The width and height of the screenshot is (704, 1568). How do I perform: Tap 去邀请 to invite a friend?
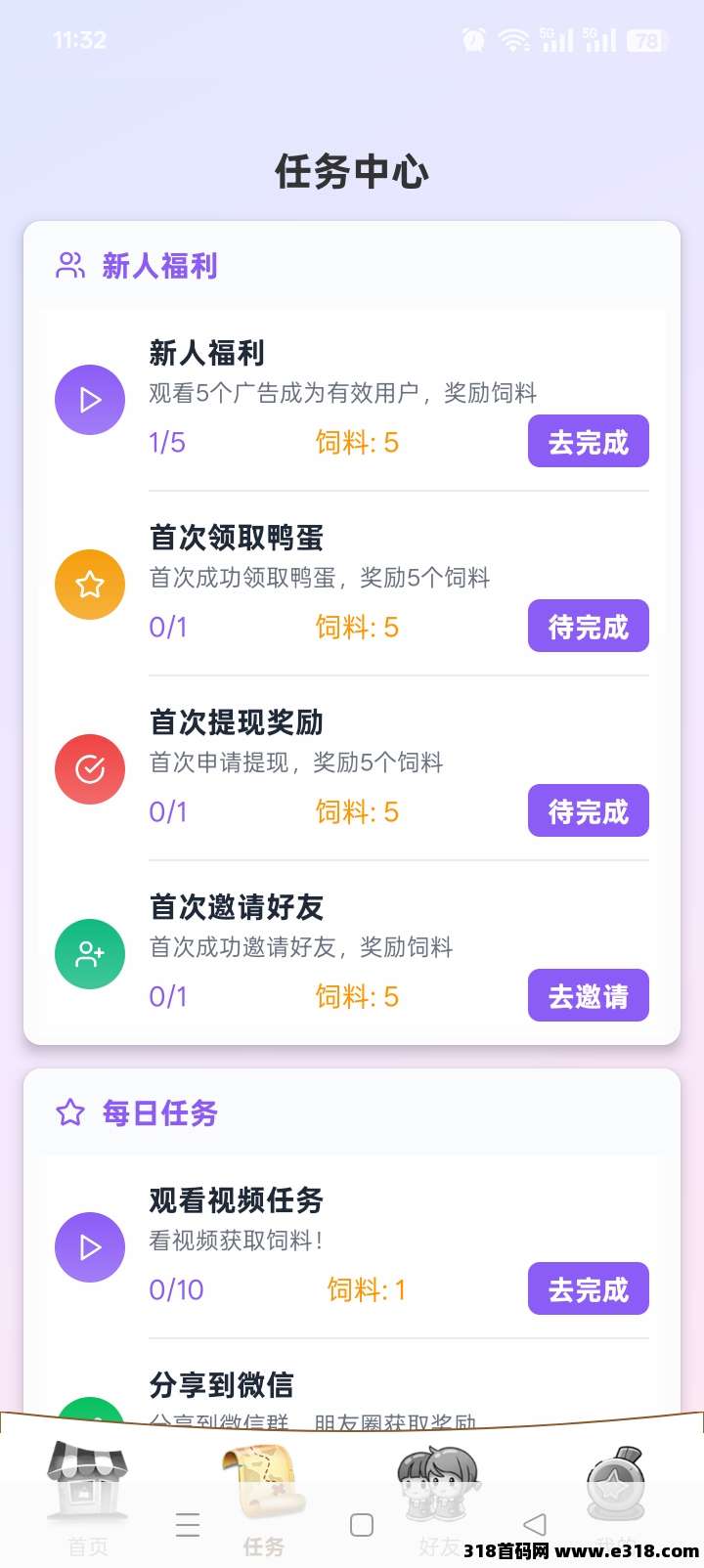[588, 995]
